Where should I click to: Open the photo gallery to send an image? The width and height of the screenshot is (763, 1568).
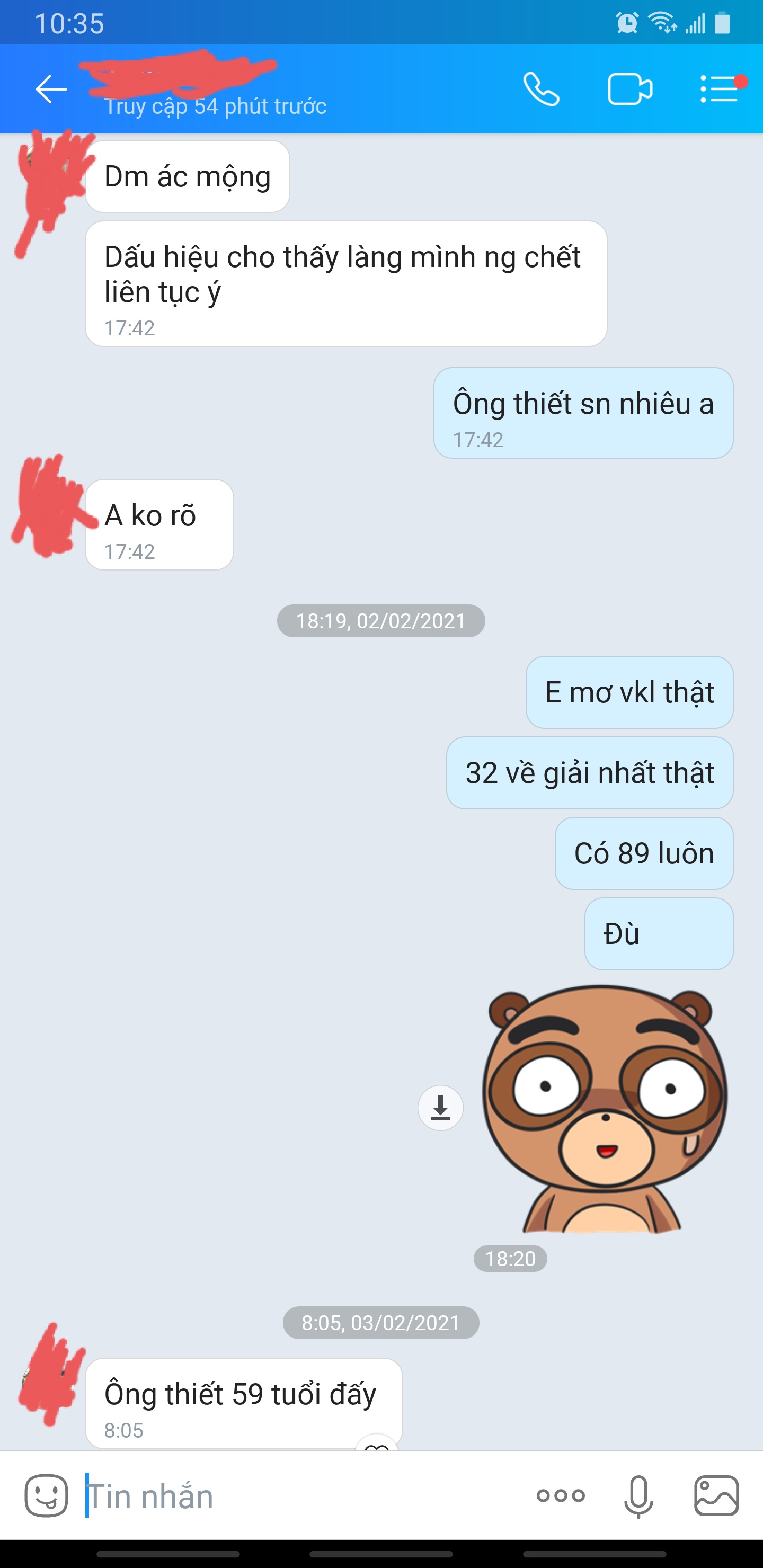point(717,1495)
